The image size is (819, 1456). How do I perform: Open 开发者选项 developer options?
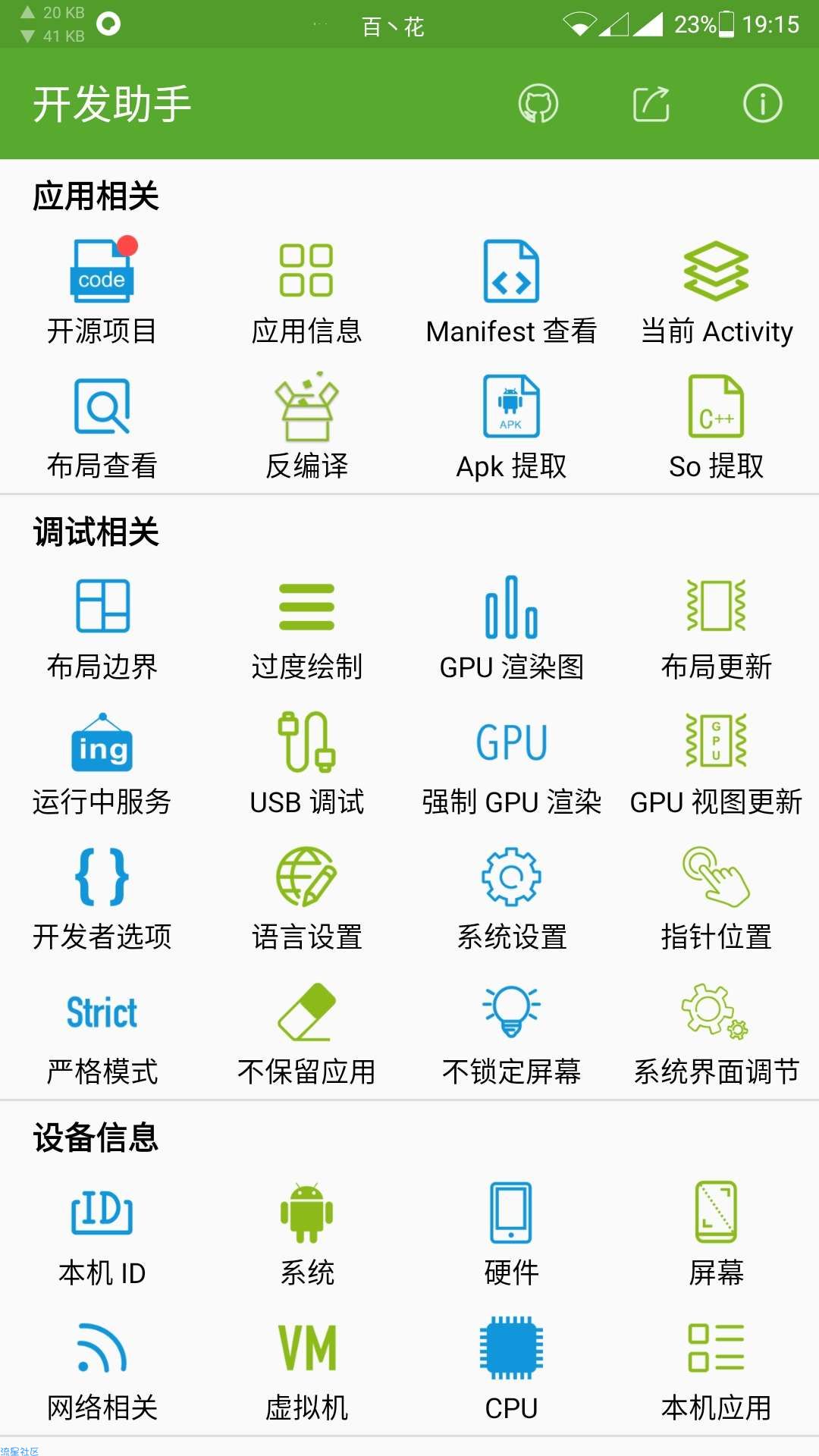point(102,899)
